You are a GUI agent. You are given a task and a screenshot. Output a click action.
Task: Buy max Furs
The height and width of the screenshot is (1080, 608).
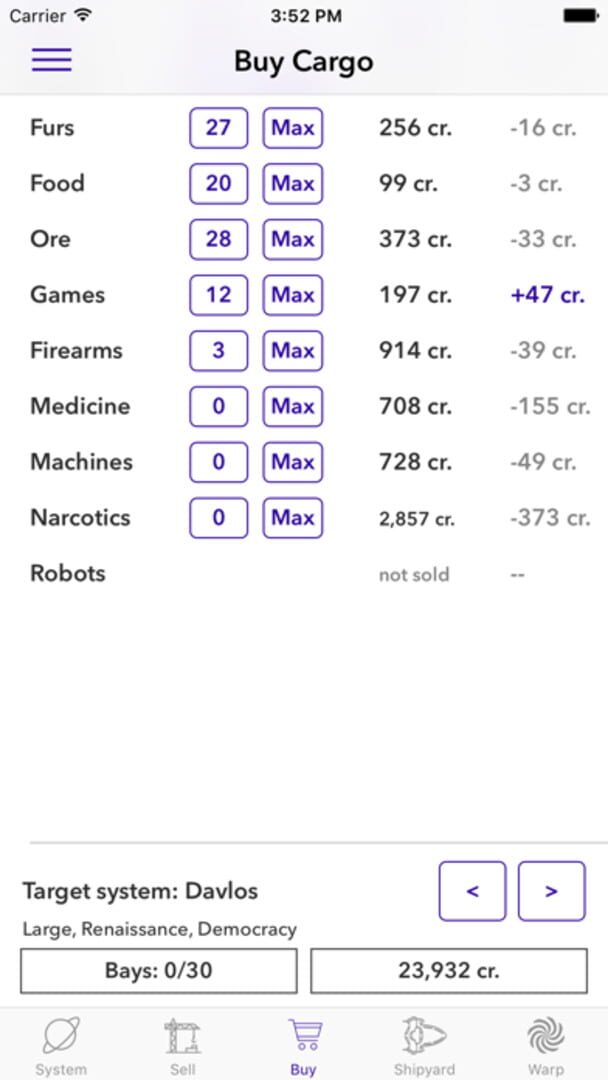tap(293, 128)
